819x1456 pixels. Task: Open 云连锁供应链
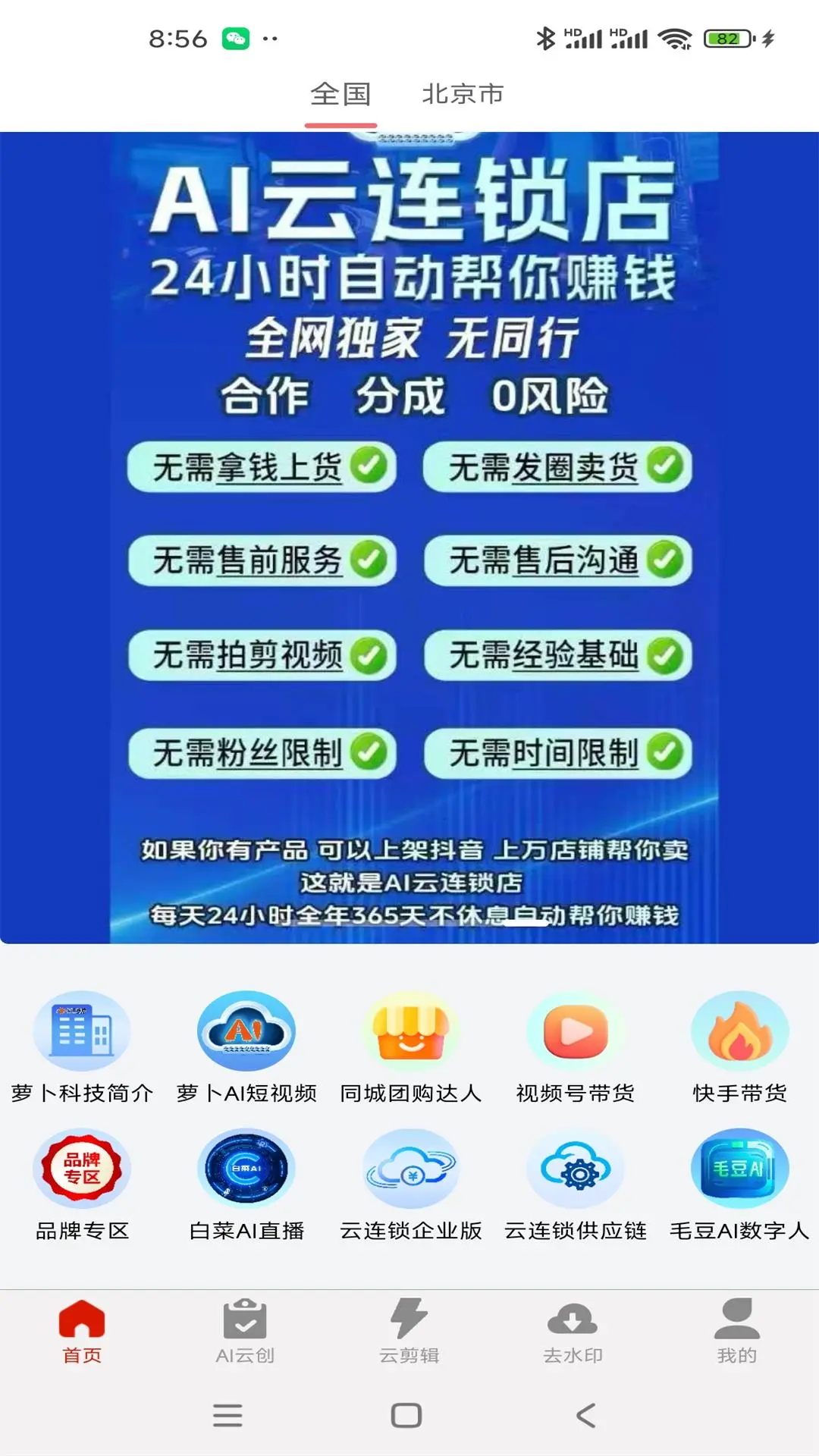coord(575,1185)
